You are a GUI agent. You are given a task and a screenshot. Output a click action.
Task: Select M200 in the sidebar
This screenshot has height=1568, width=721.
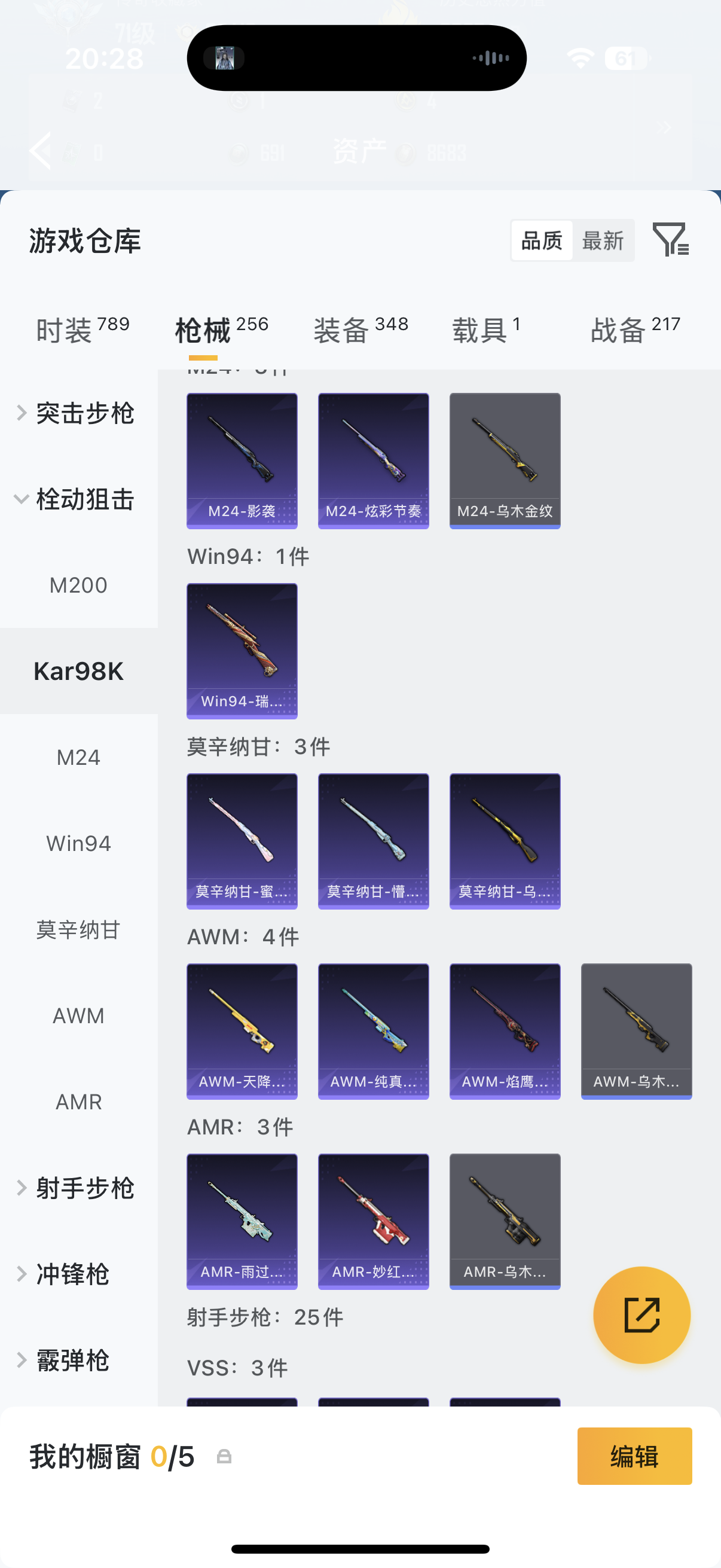[78, 585]
